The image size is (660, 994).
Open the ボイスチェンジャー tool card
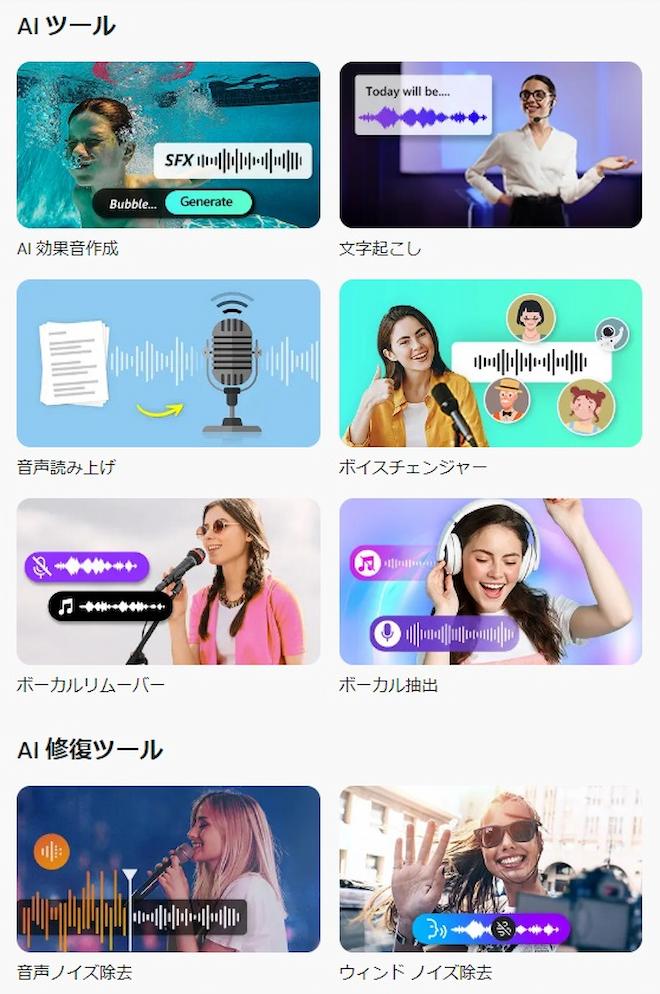click(491, 363)
